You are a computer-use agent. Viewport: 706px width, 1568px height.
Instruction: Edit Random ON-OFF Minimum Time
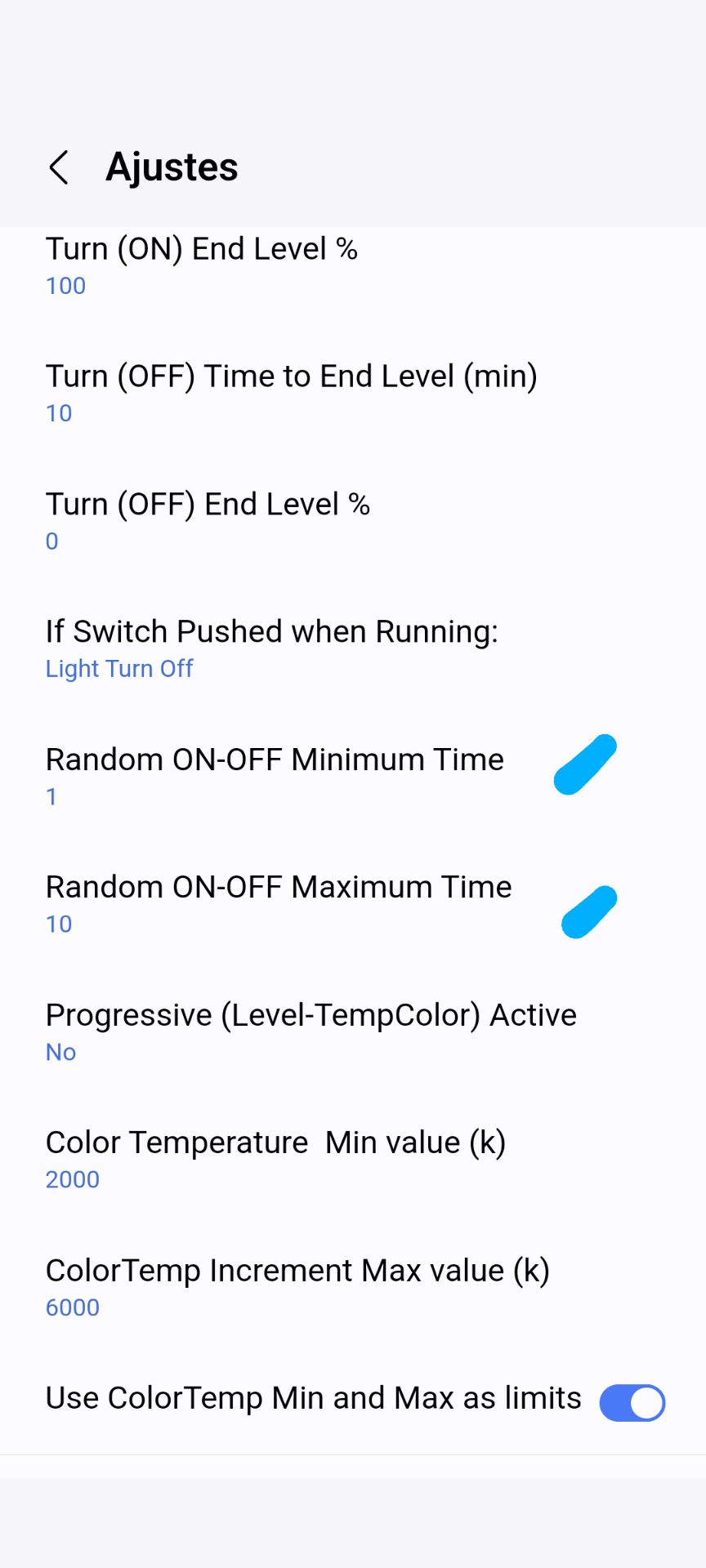[x=275, y=776]
